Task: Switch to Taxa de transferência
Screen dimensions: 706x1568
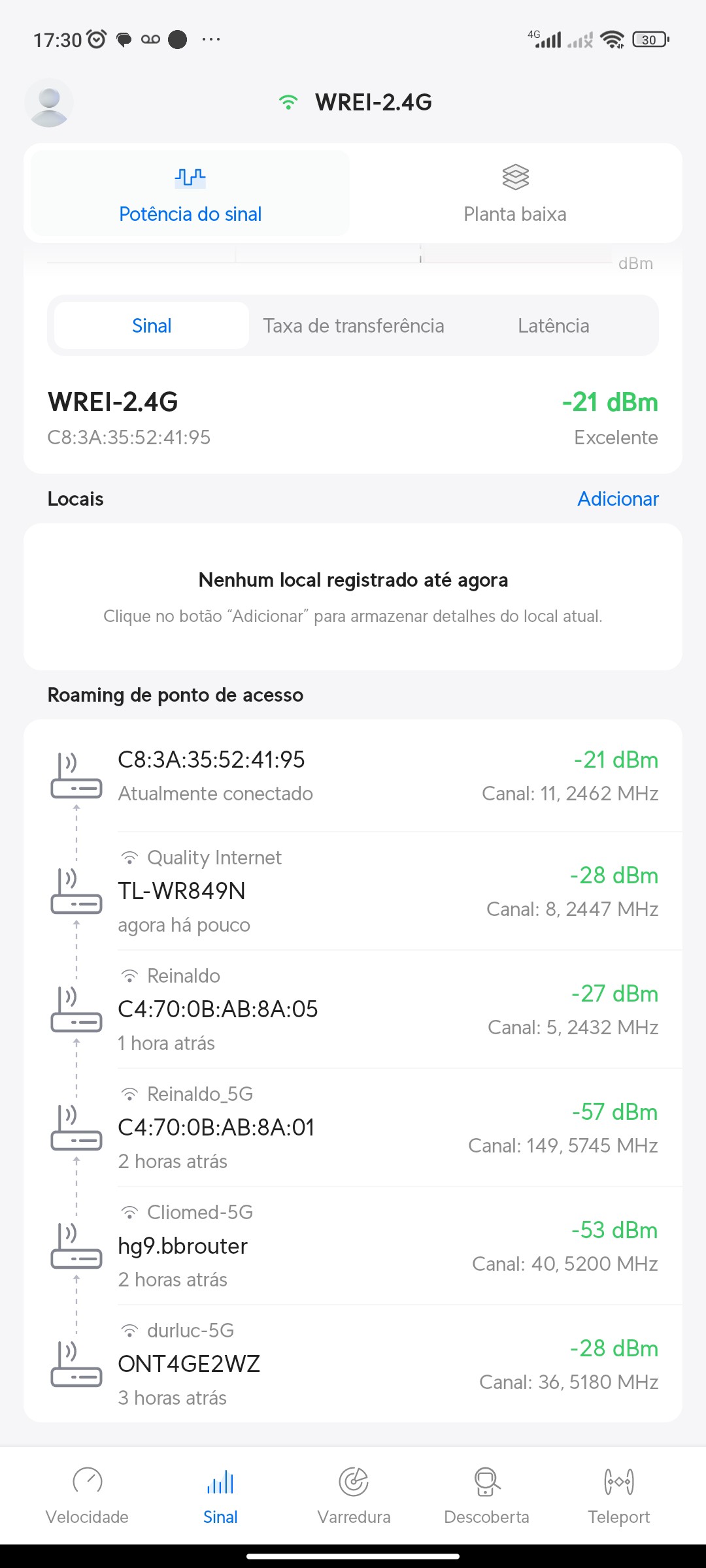Action: point(353,325)
